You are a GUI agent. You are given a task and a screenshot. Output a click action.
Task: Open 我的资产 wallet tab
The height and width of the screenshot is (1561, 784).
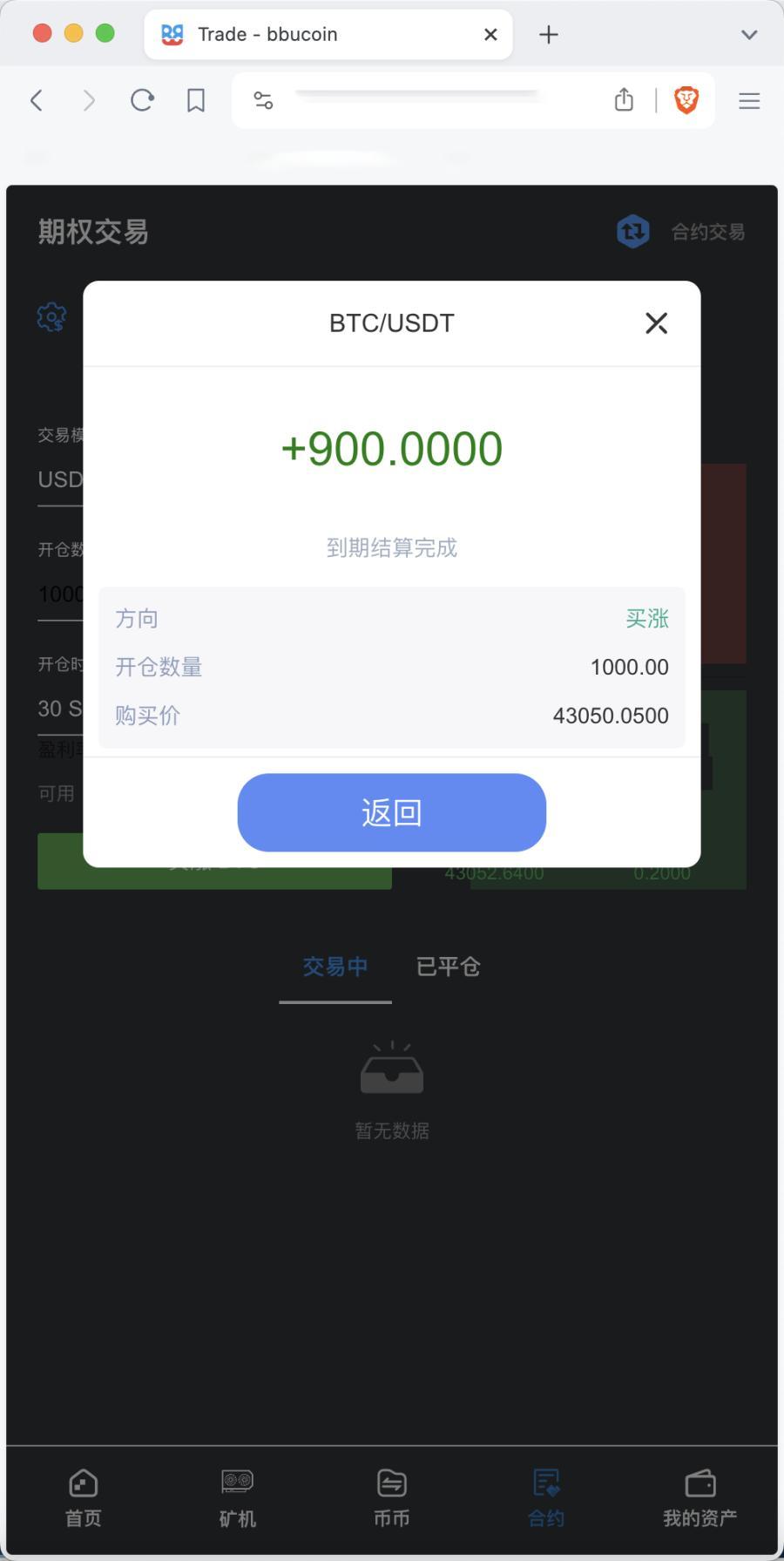(x=700, y=1497)
